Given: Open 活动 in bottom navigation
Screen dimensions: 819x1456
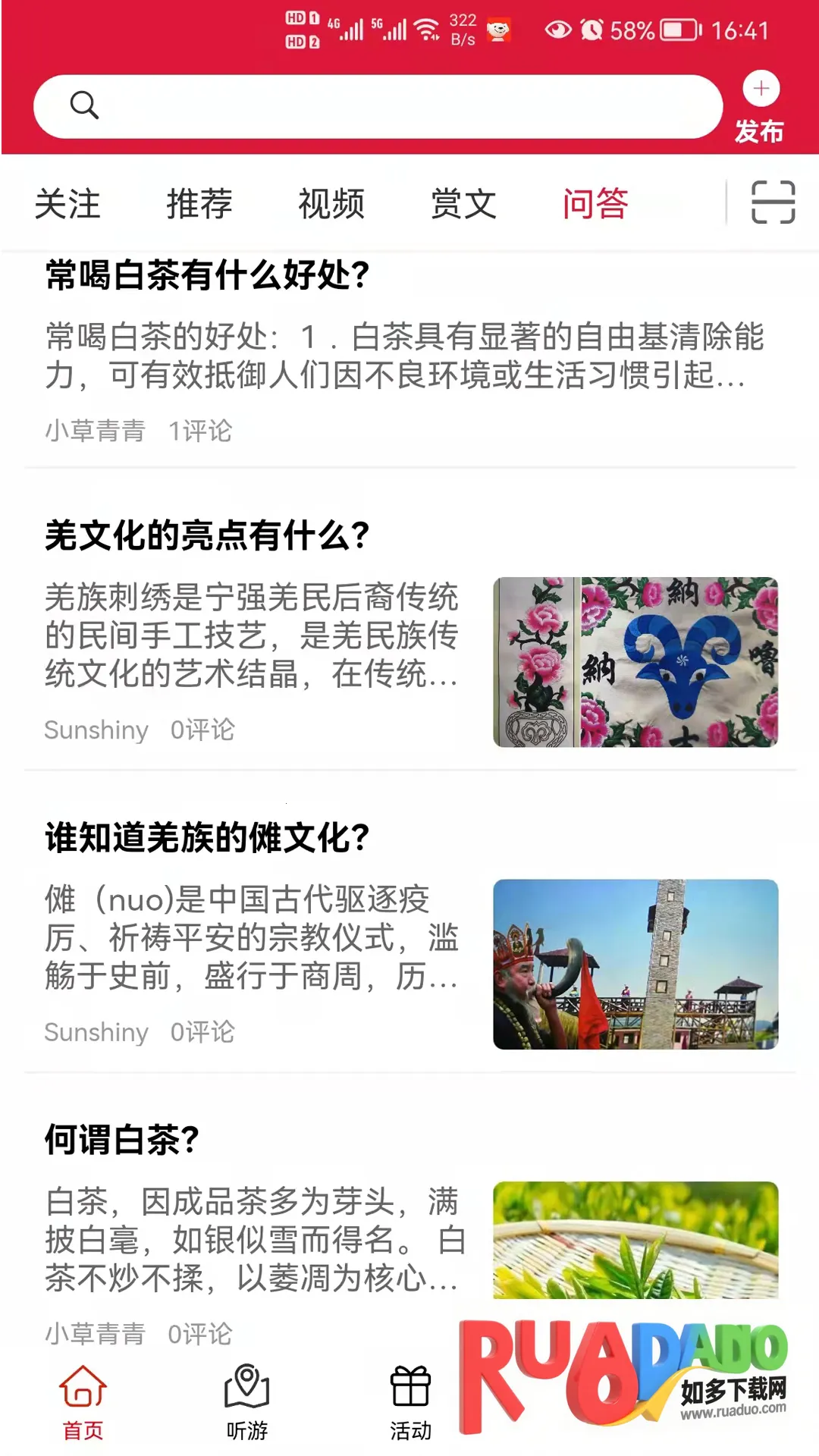Looking at the screenshot, I should point(410,1403).
